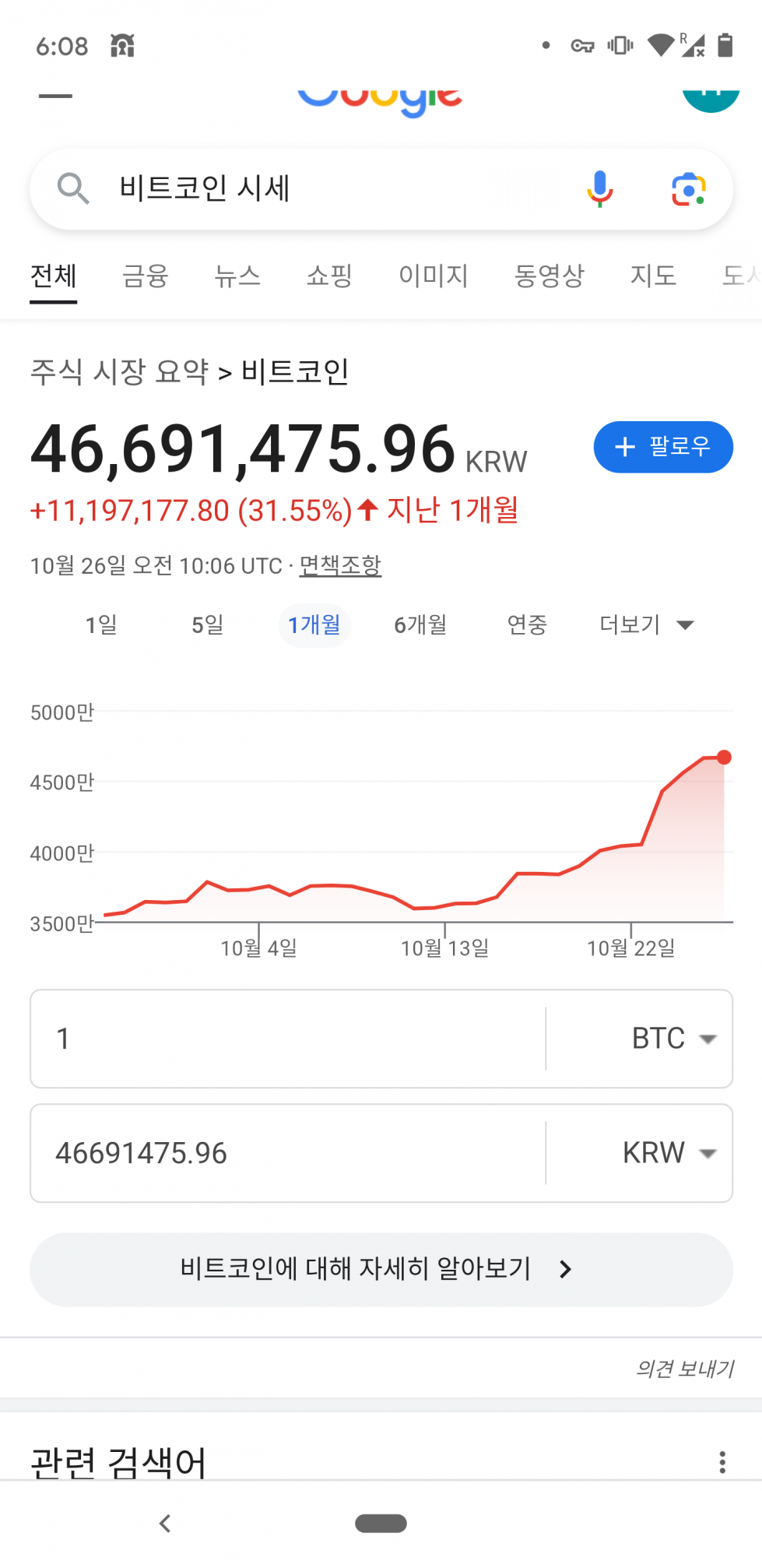Viewport: 762px width, 1568px height.
Task: Select the 6개월 chart range
Action: [x=420, y=624]
